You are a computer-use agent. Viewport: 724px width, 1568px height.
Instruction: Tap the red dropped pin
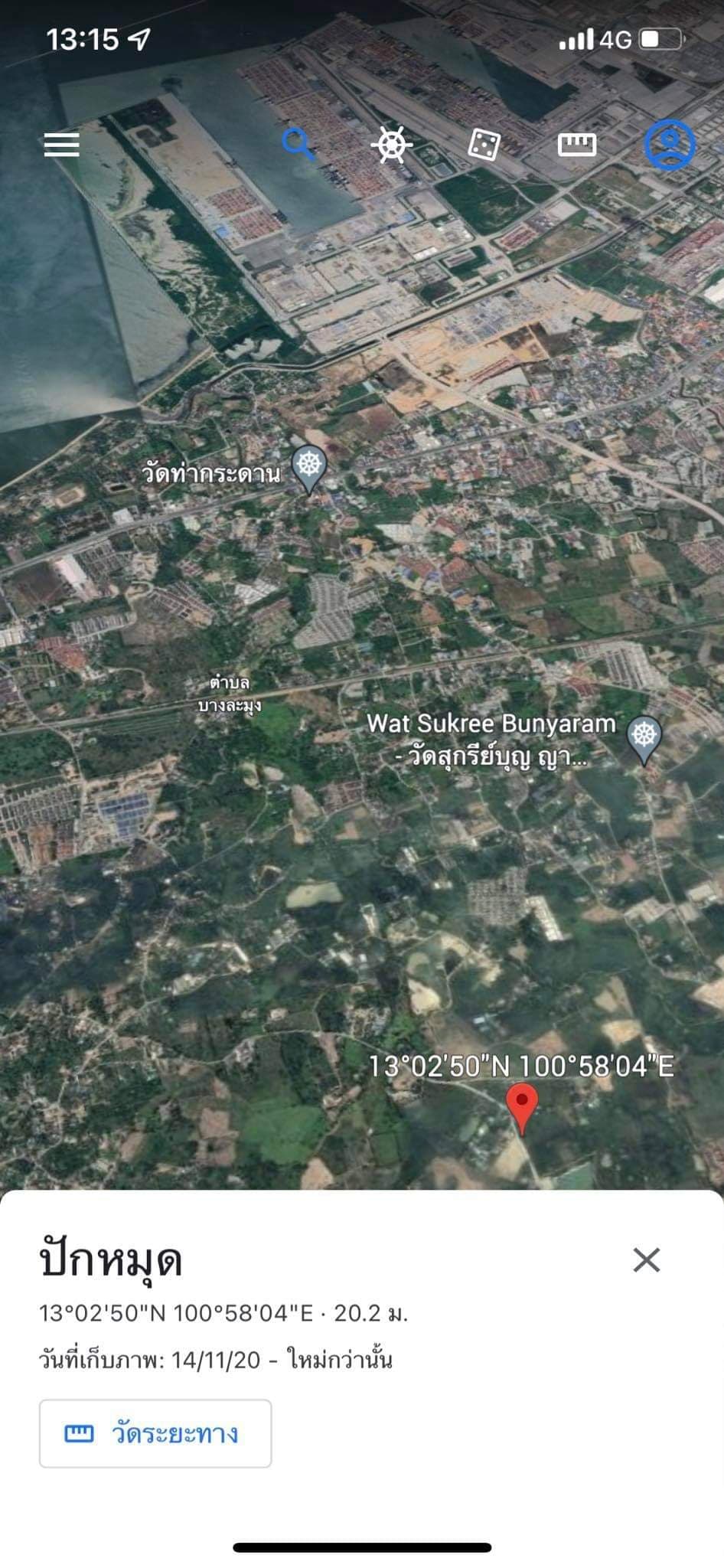tap(522, 1108)
